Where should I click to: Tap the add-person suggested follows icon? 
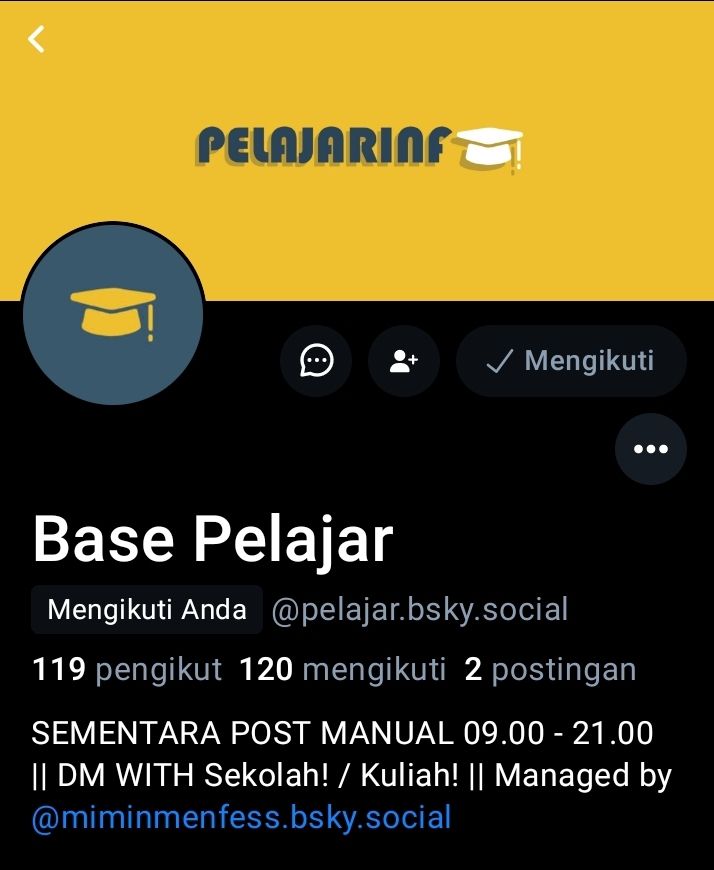404,361
